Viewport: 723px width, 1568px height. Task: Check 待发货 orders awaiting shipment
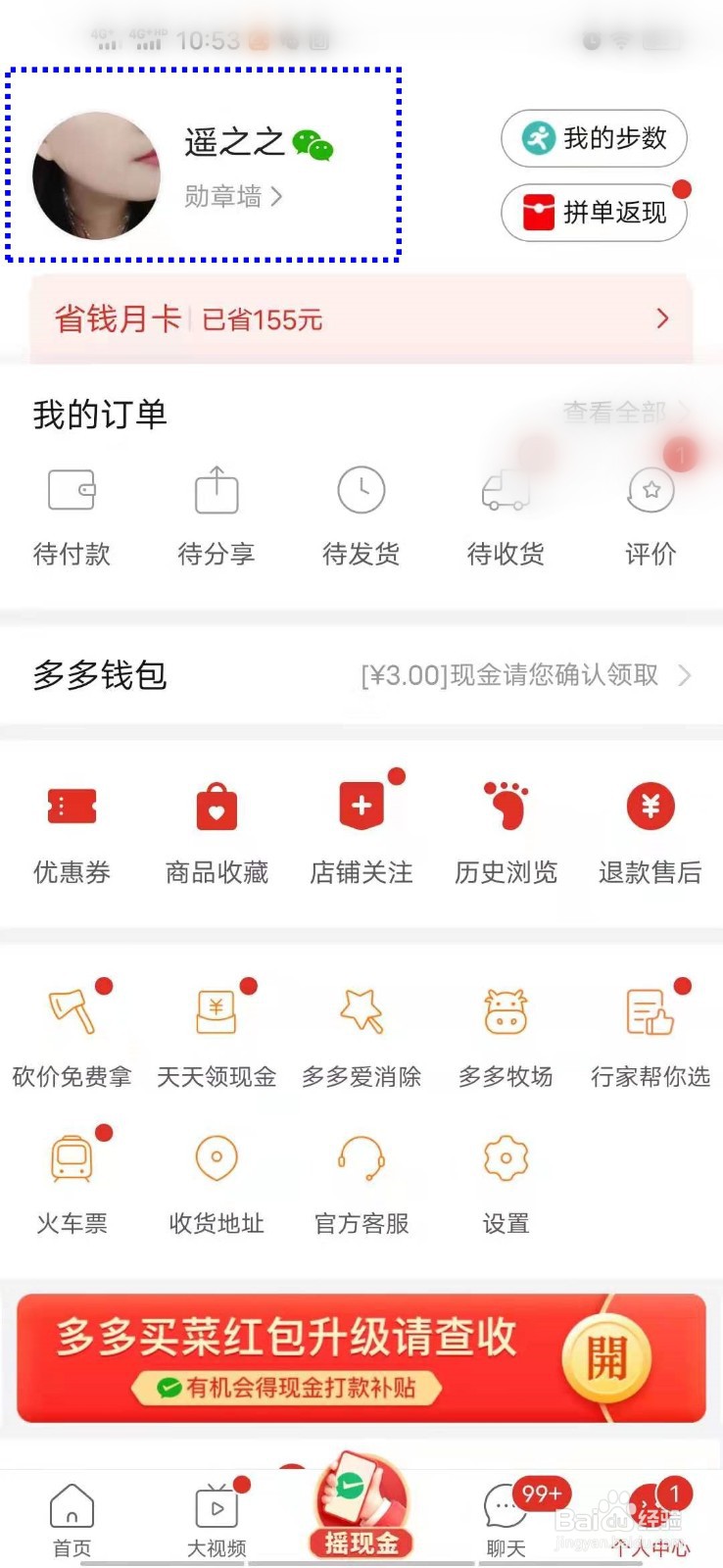point(361,514)
